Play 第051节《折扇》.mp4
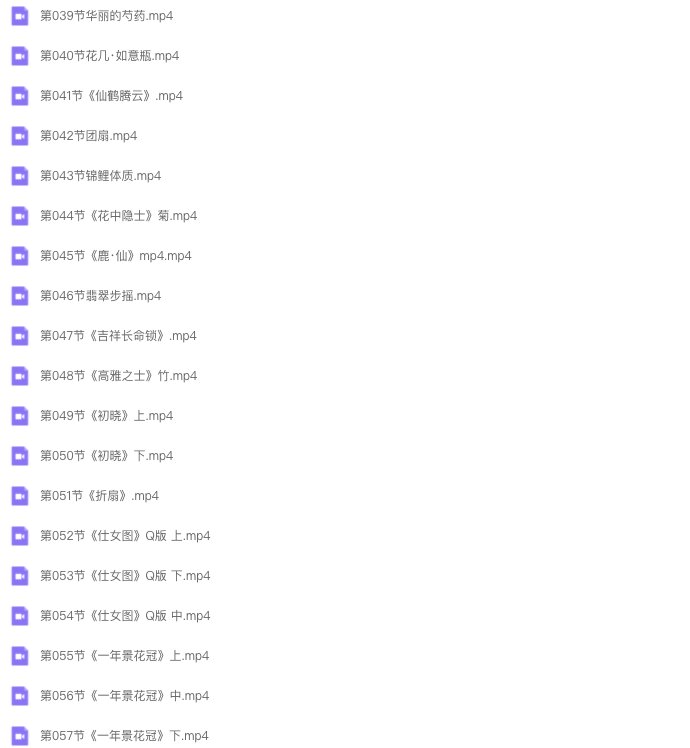690x748 pixels. click(x=99, y=496)
